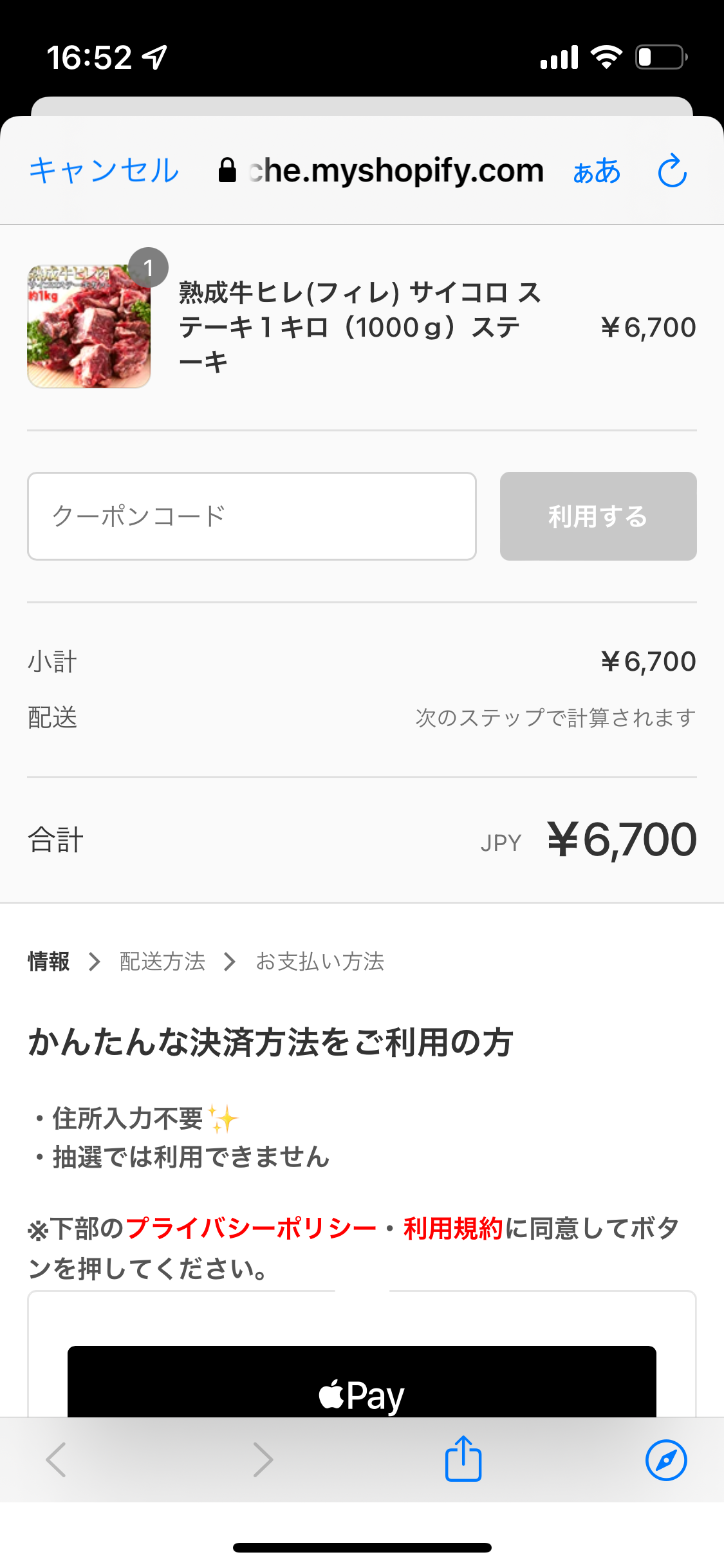Focus the クーポンコード field
Viewport: 724px width, 1568px height.
pos(252,516)
